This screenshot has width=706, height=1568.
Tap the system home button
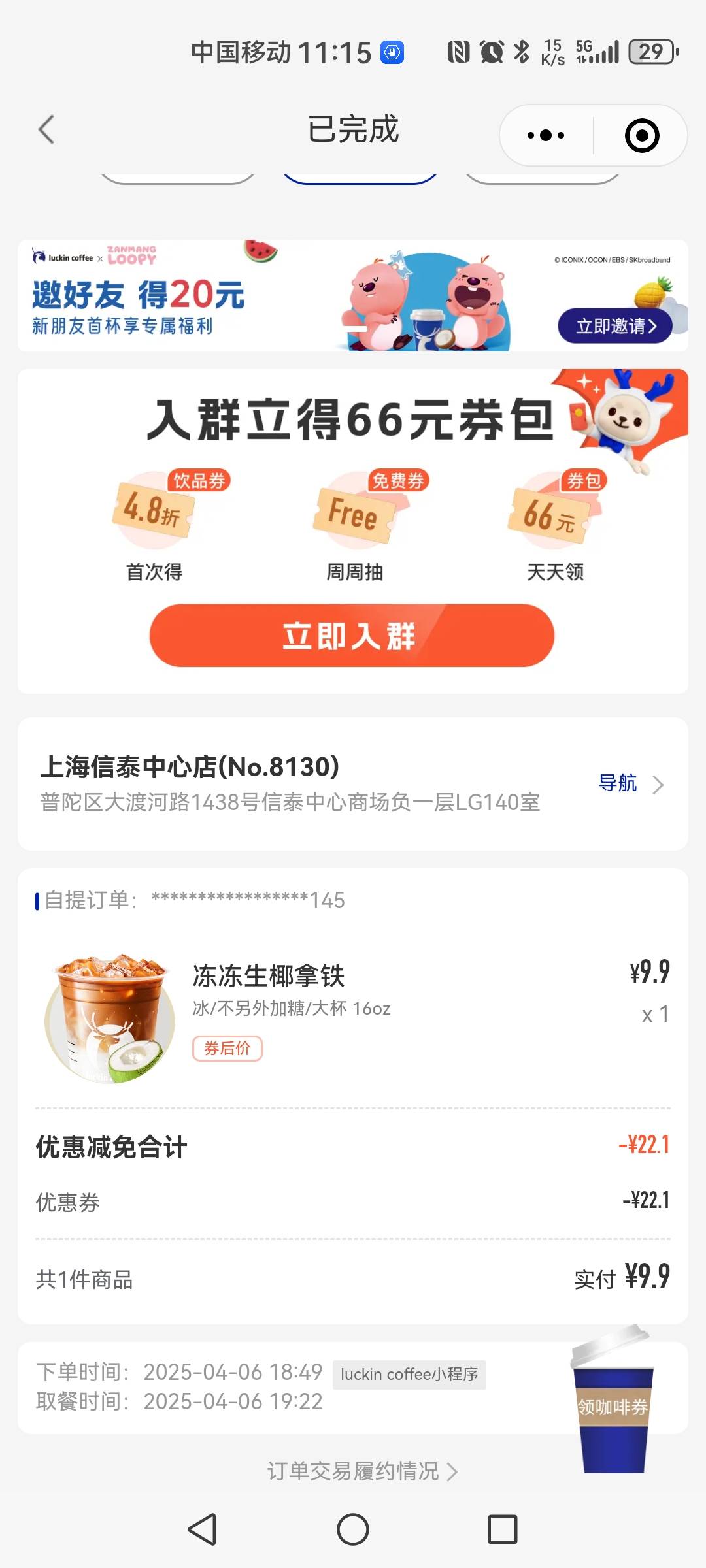click(353, 1529)
